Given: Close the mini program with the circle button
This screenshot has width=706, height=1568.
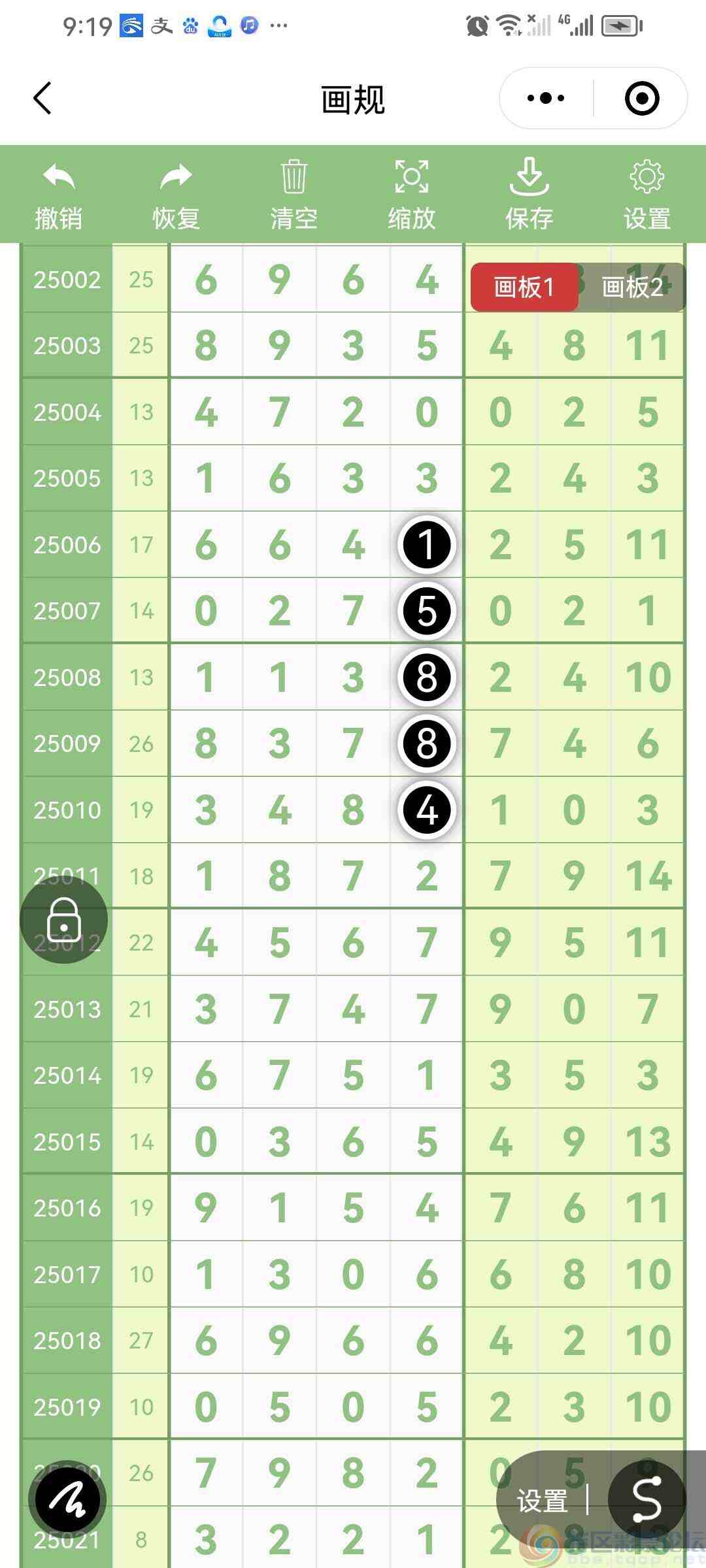Looking at the screenshot, I should [641, 99].
